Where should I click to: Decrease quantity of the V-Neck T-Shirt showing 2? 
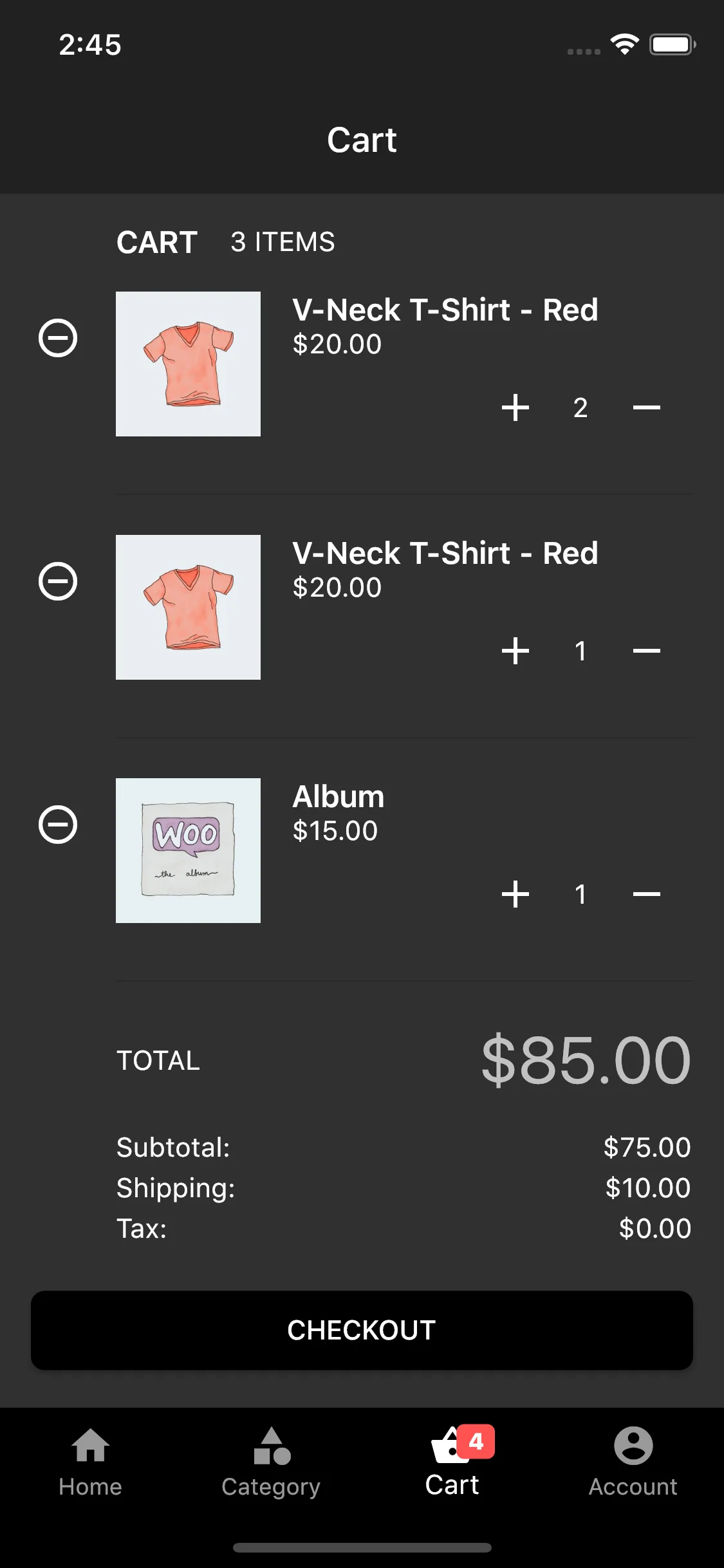(x=647, y=407)
